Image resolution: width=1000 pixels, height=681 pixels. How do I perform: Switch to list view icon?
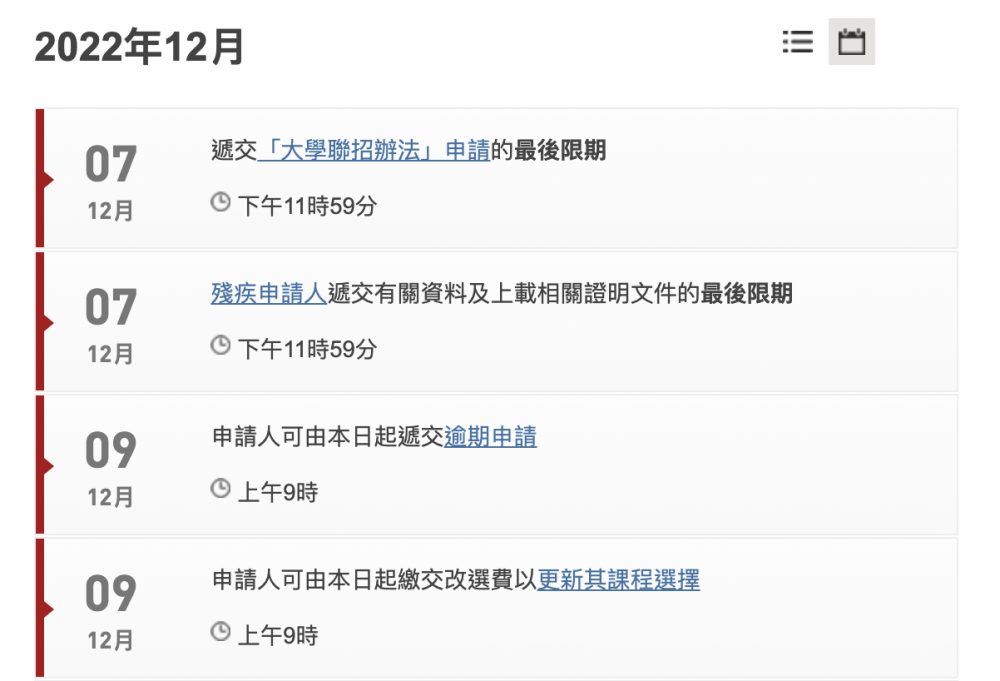click(x=797, y=42)
